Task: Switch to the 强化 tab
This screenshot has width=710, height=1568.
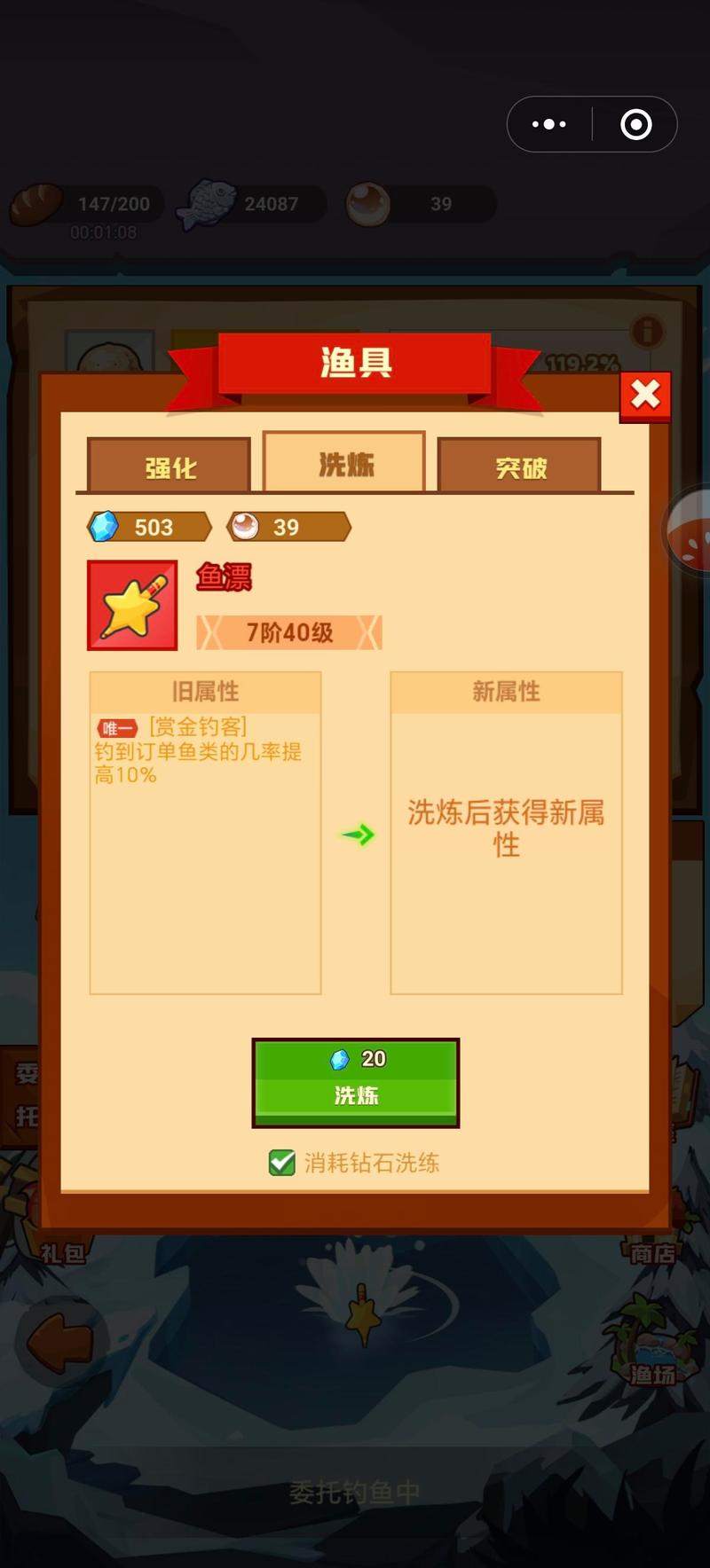Action: 170,466
